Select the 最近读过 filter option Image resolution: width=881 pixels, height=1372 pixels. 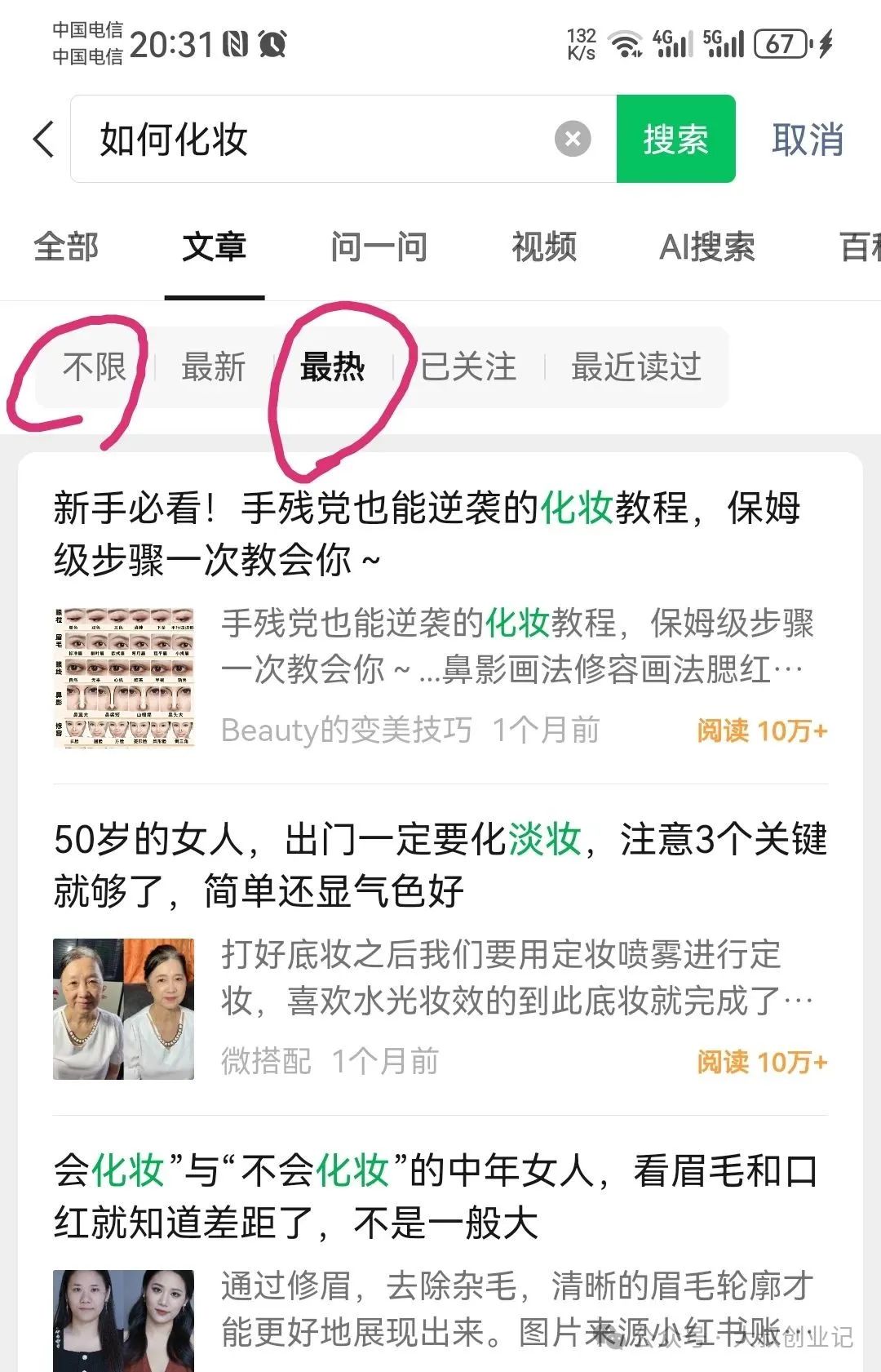point(636,367)
